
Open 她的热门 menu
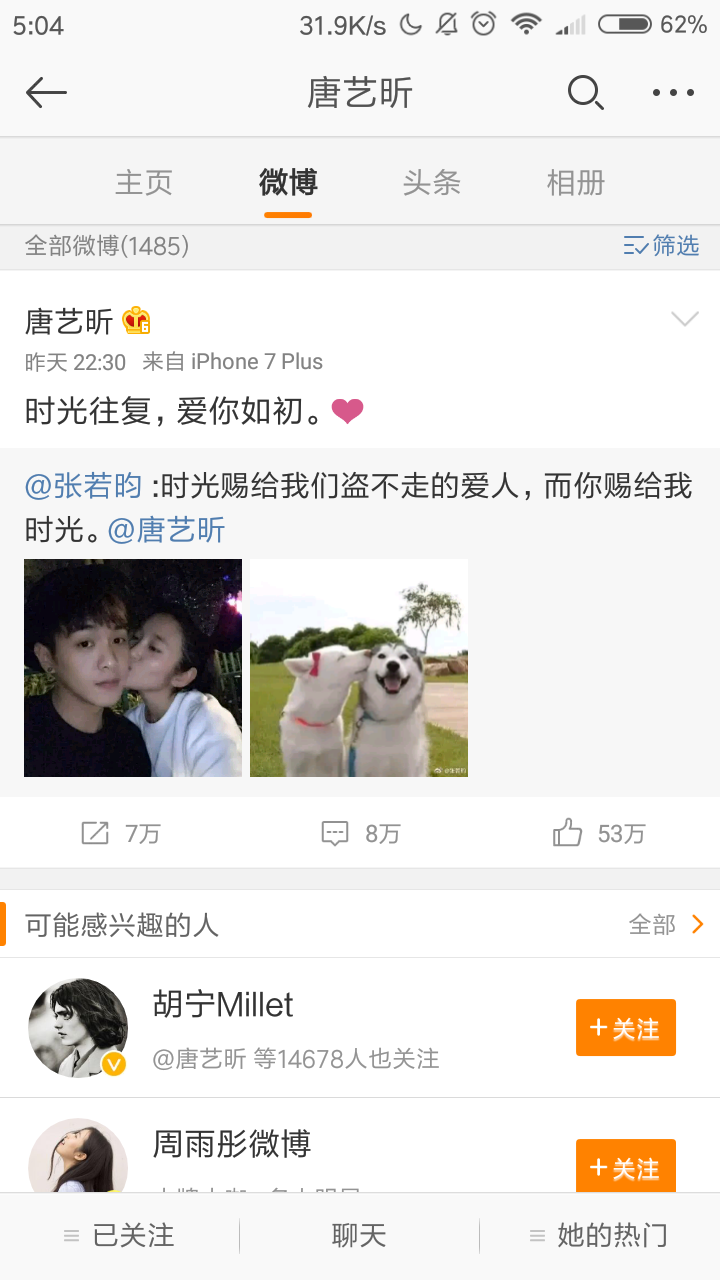tap(598, 1236)
